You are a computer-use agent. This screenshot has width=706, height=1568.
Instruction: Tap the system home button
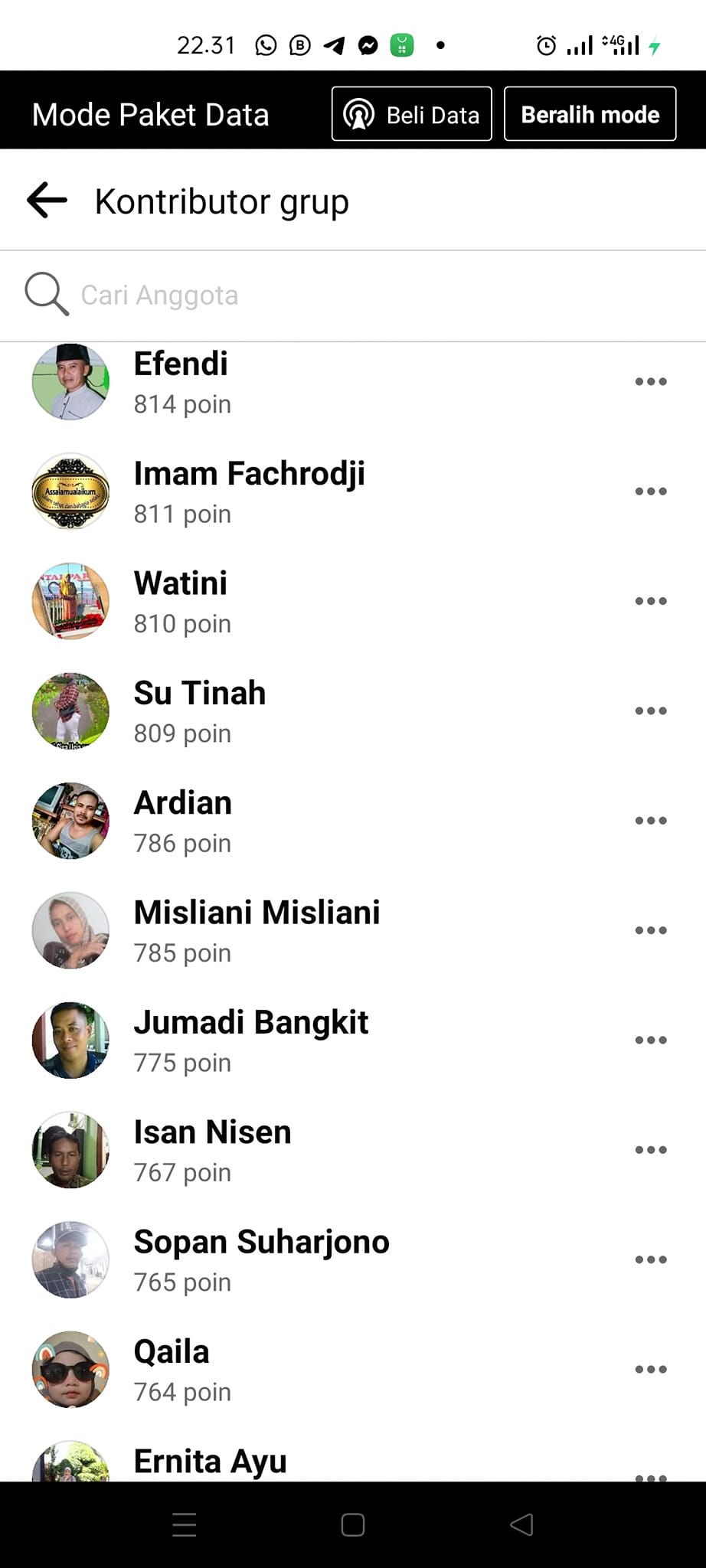pos(352,1525)
